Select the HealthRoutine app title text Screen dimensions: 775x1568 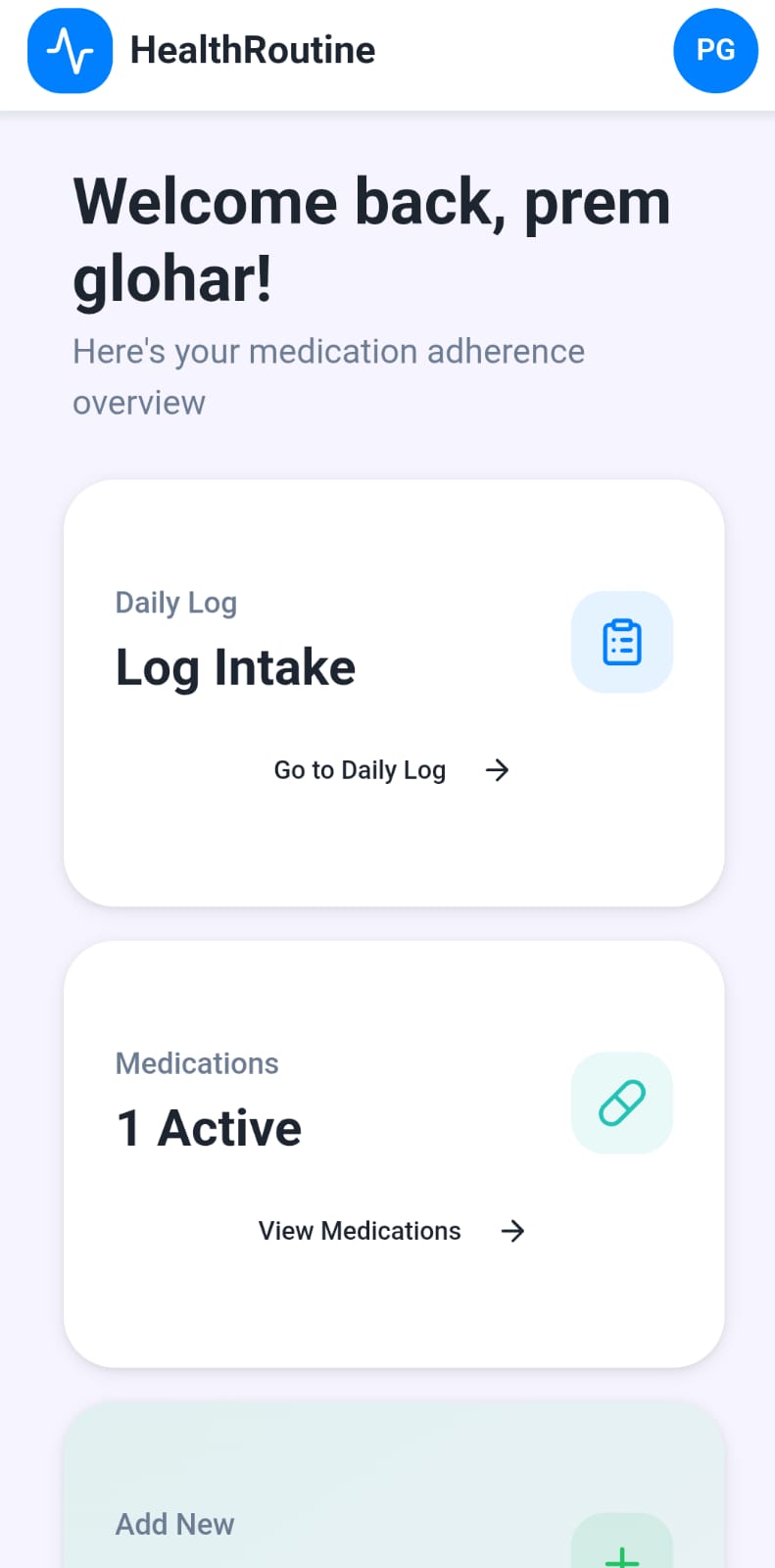pos(253,50)
